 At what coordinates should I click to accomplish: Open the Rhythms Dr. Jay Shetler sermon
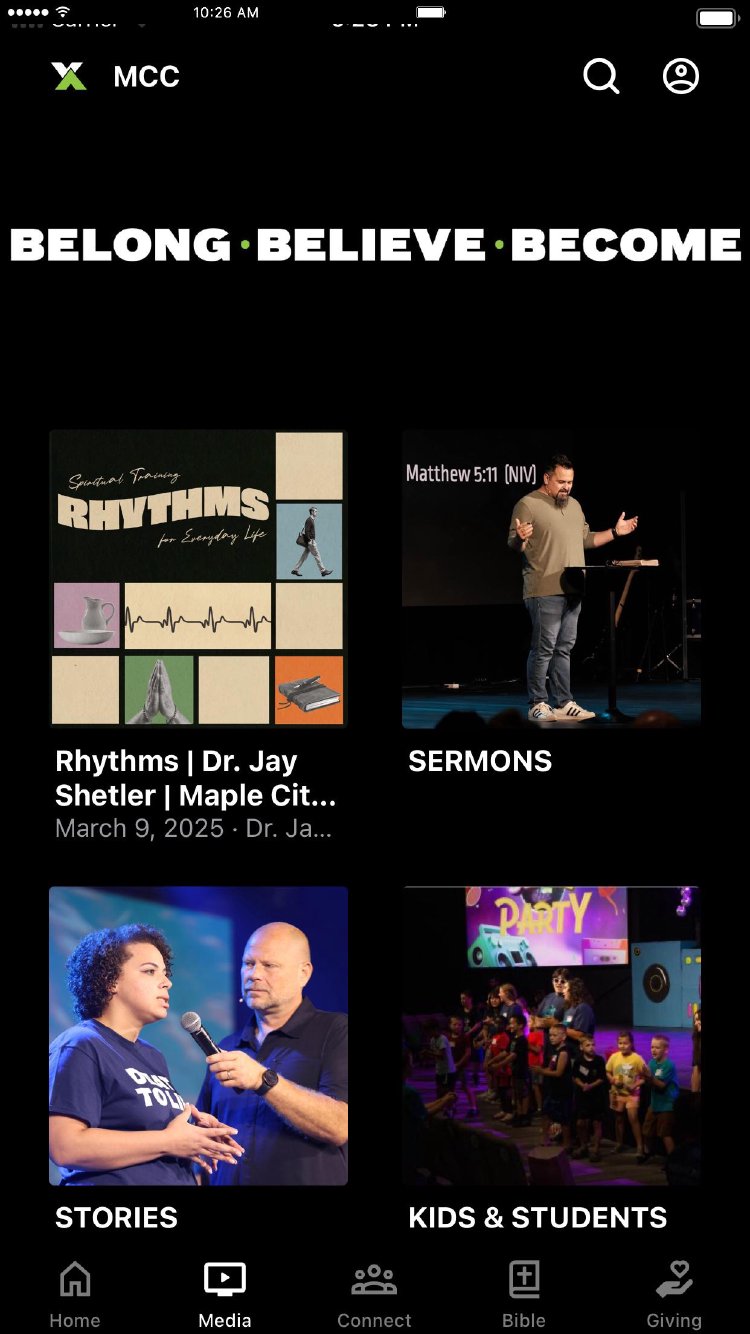[x=198, y=578]
